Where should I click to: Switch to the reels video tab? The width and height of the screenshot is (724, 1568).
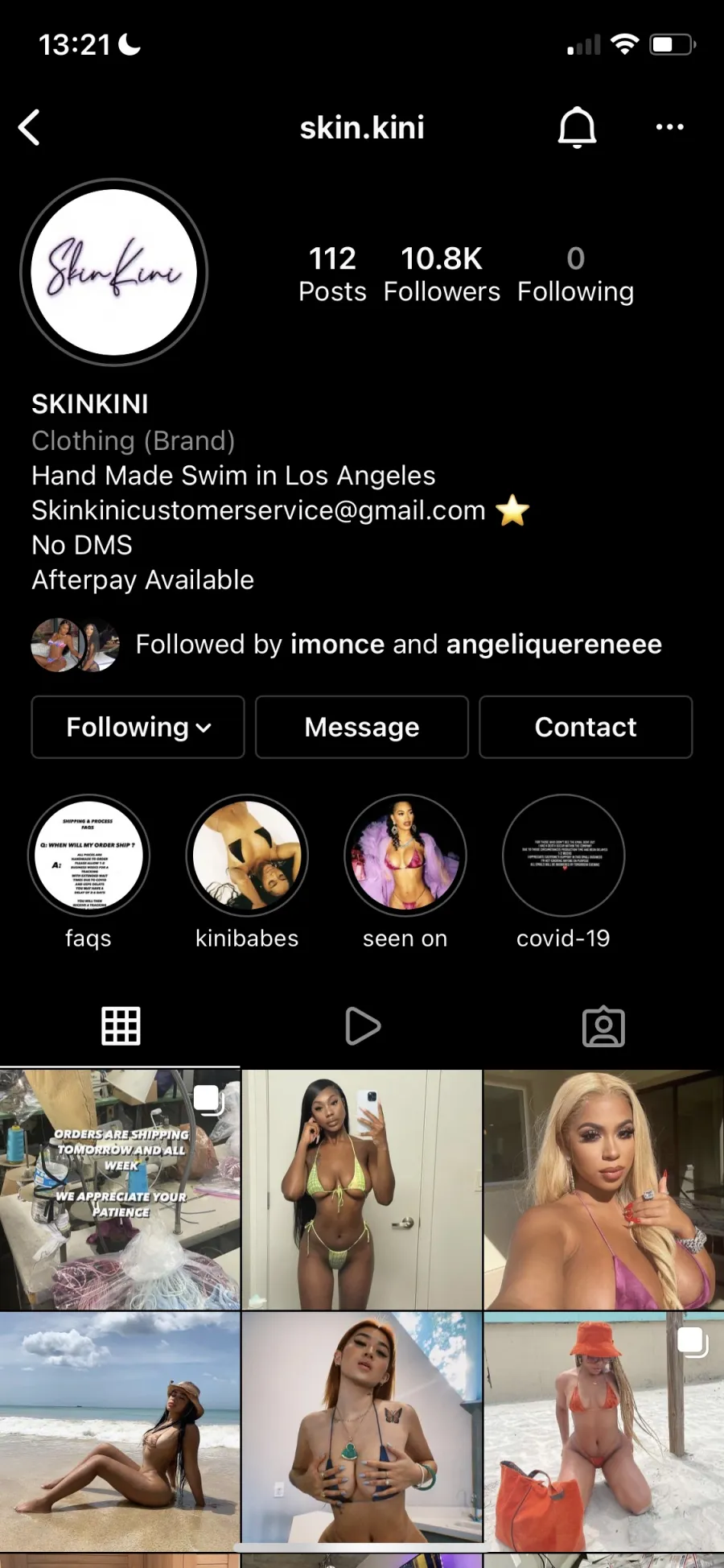click(x=362, y=1026)
